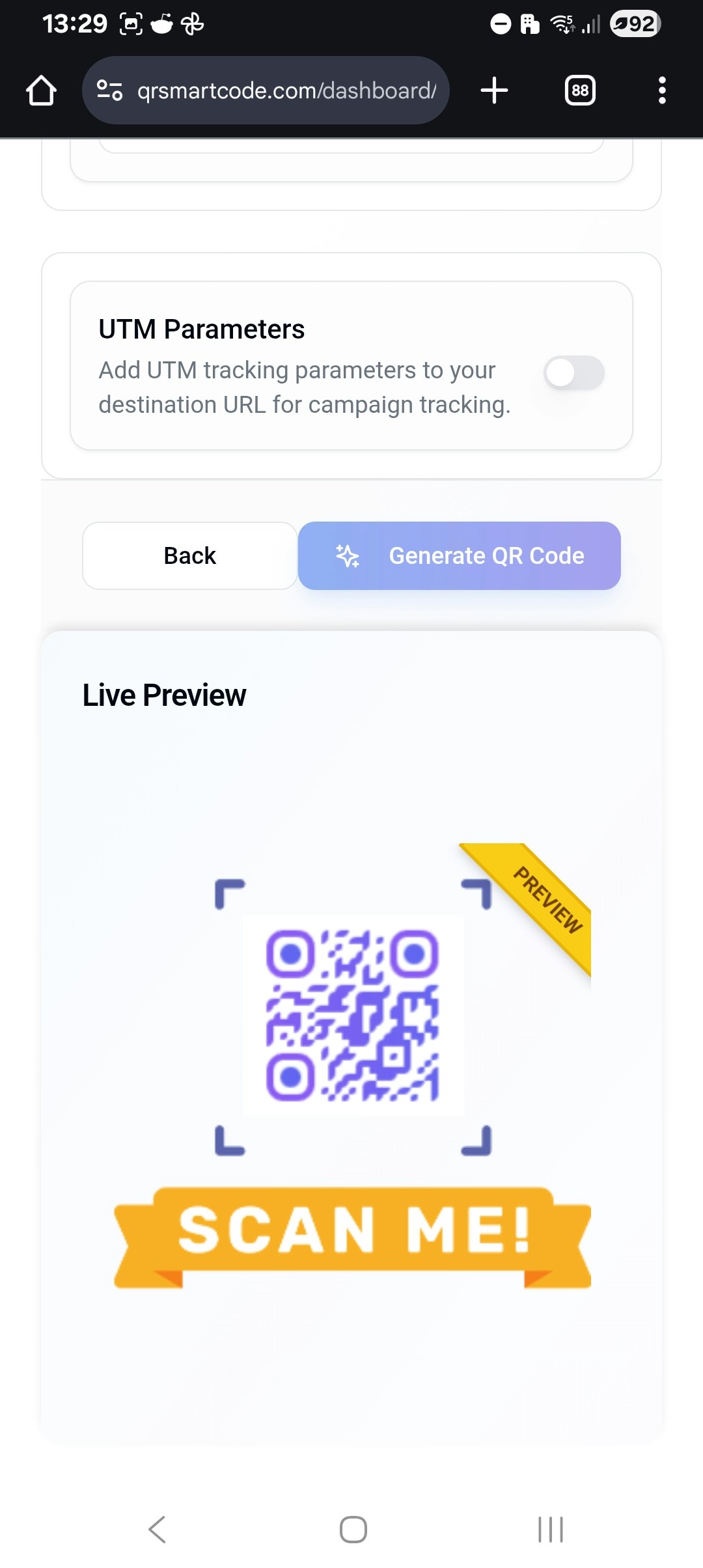703x1568 pixels.
Task: Tap the do-not-disturb icon in status bar
Action: pyautogui.click(x=500, y=23)
